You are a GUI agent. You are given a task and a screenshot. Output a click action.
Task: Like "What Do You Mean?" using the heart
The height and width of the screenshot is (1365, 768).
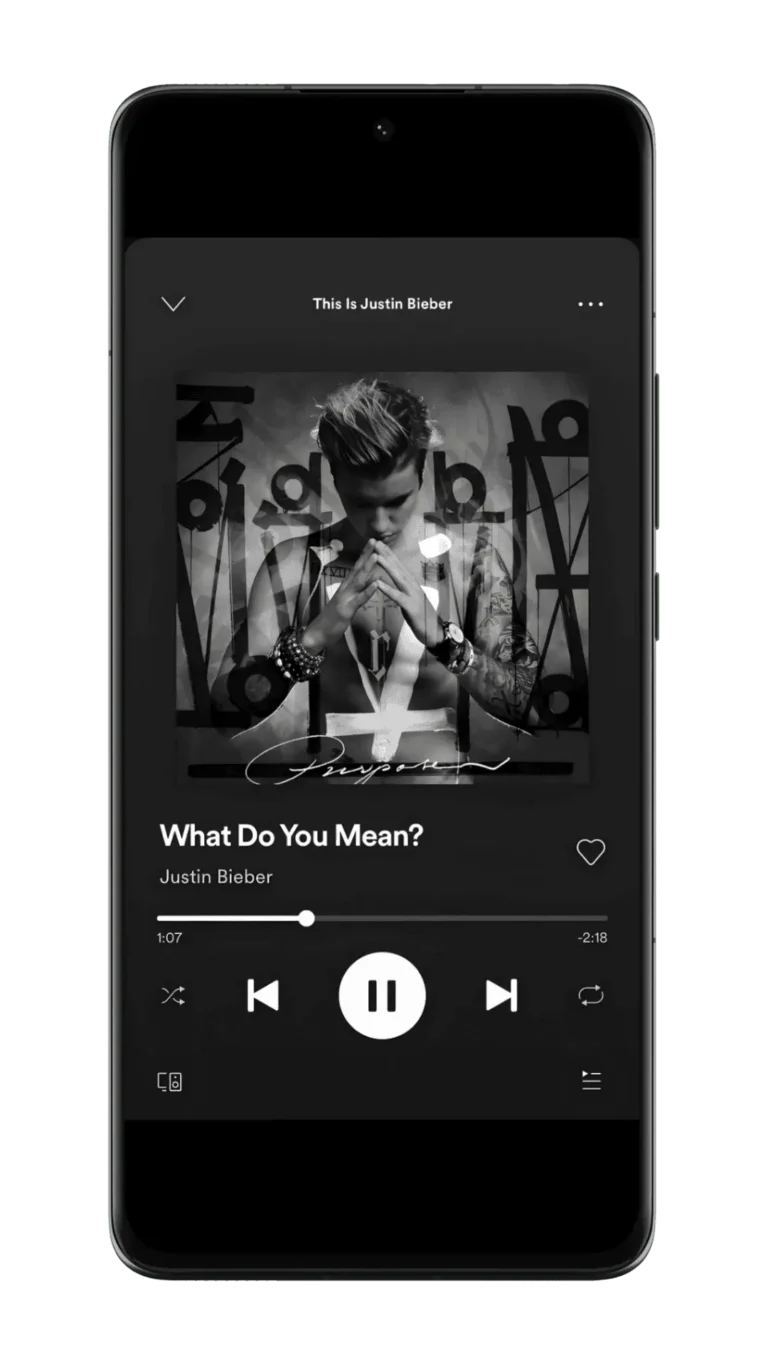591,850
